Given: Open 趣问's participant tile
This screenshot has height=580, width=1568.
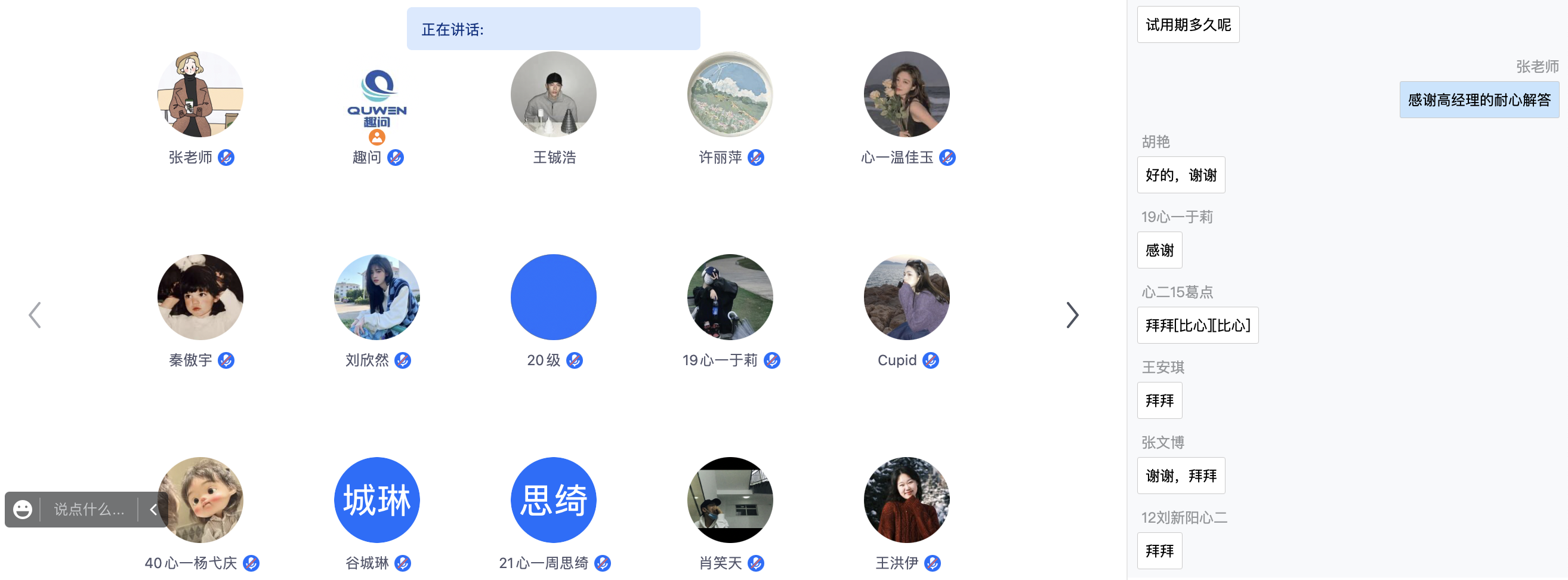Looking at the screenshot, I should (376, 94).
